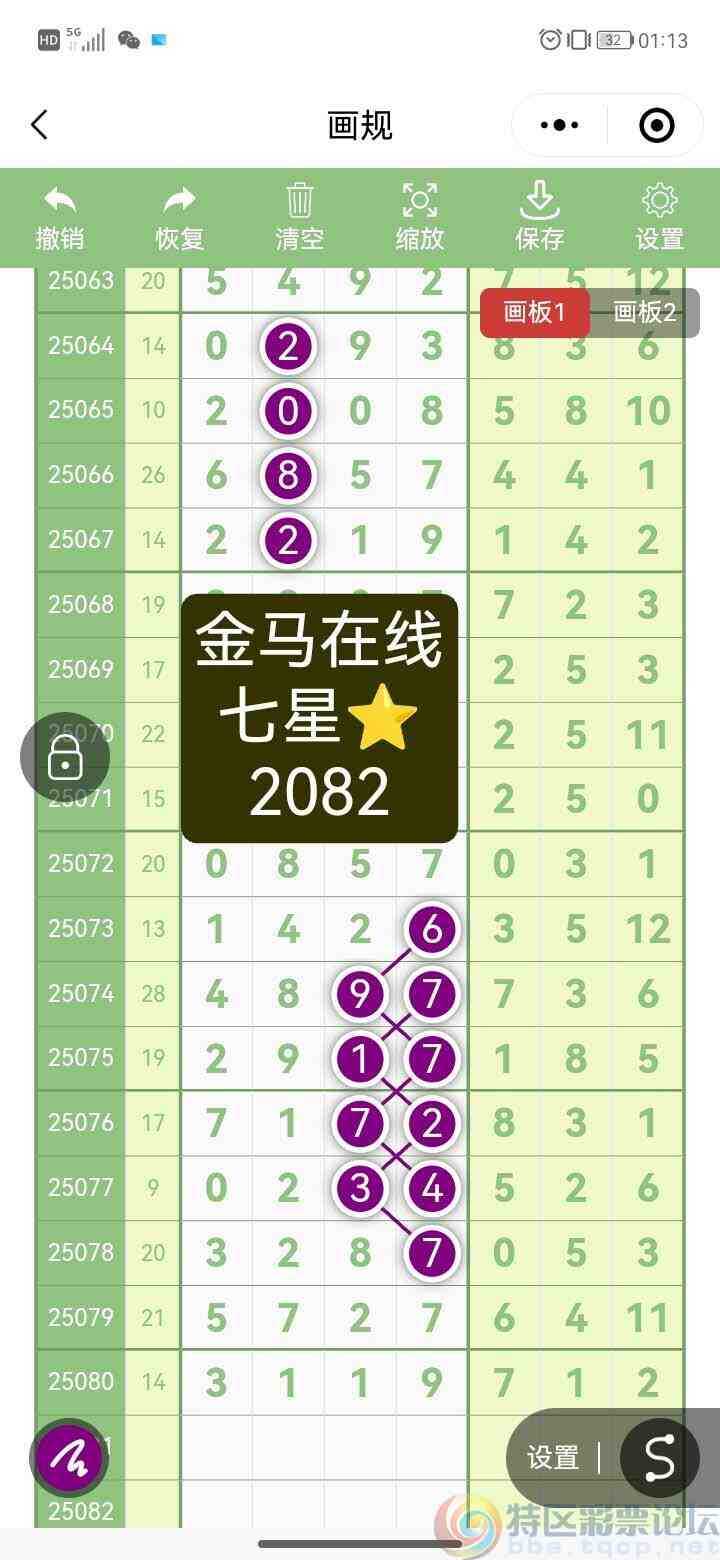Undo the last drawing action (撤销)
The image size is (720, 1560).
click(60, 215)
